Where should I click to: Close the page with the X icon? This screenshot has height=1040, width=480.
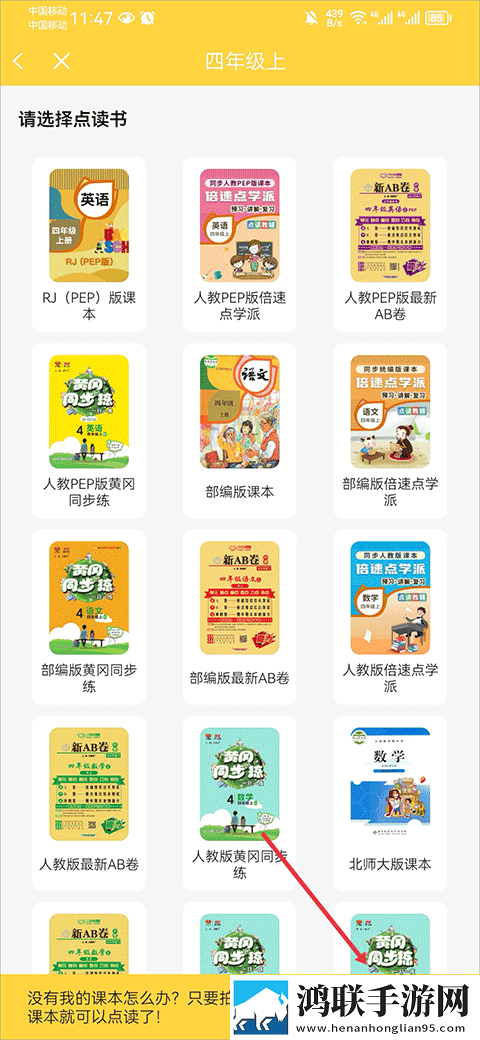click(x=62, y=62)
